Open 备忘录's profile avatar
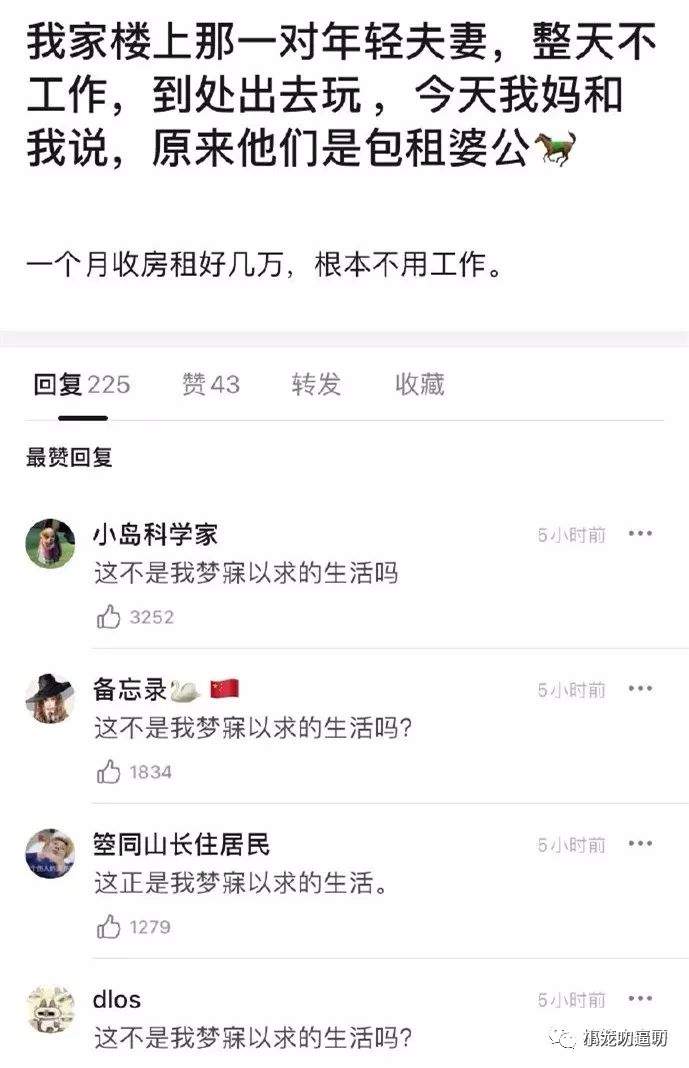Viewport: 689px width, 1068px height. coord(50,699)
